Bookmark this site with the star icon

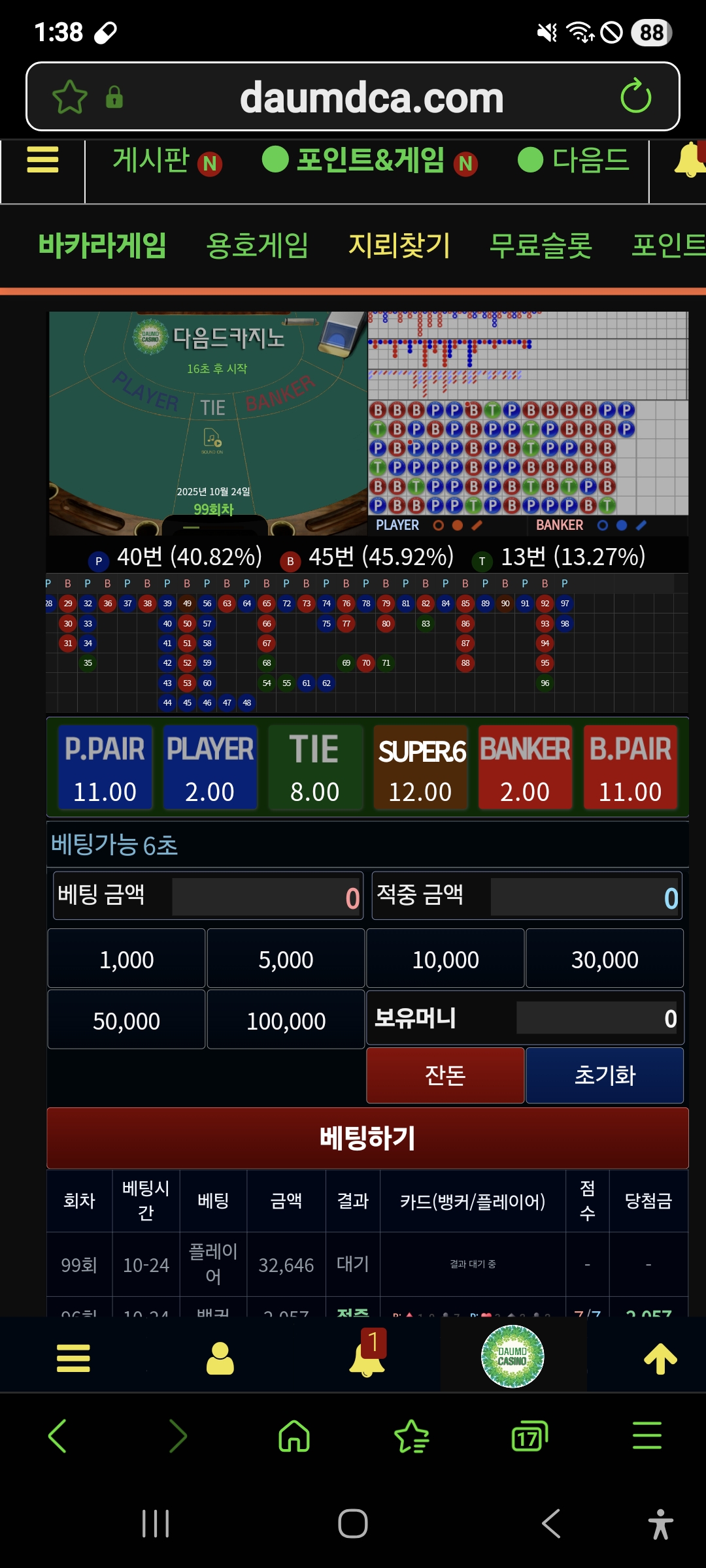pos(70,97)
